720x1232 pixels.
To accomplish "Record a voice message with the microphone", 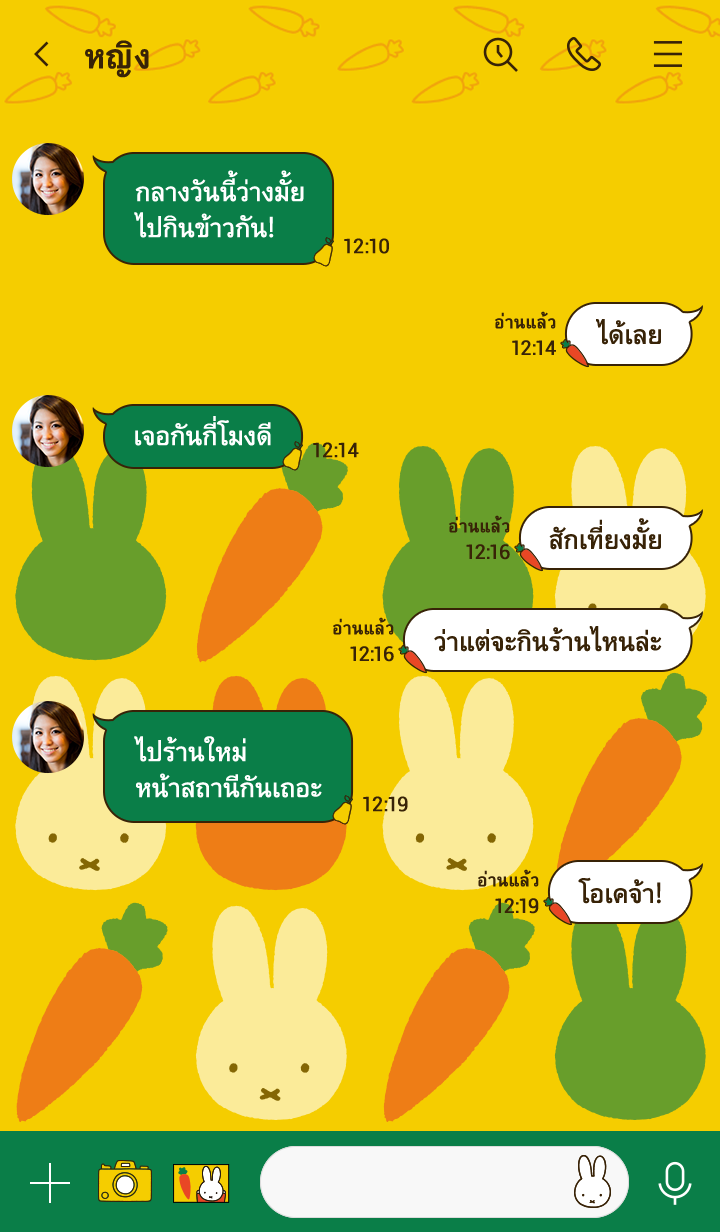I will 675,1183.
